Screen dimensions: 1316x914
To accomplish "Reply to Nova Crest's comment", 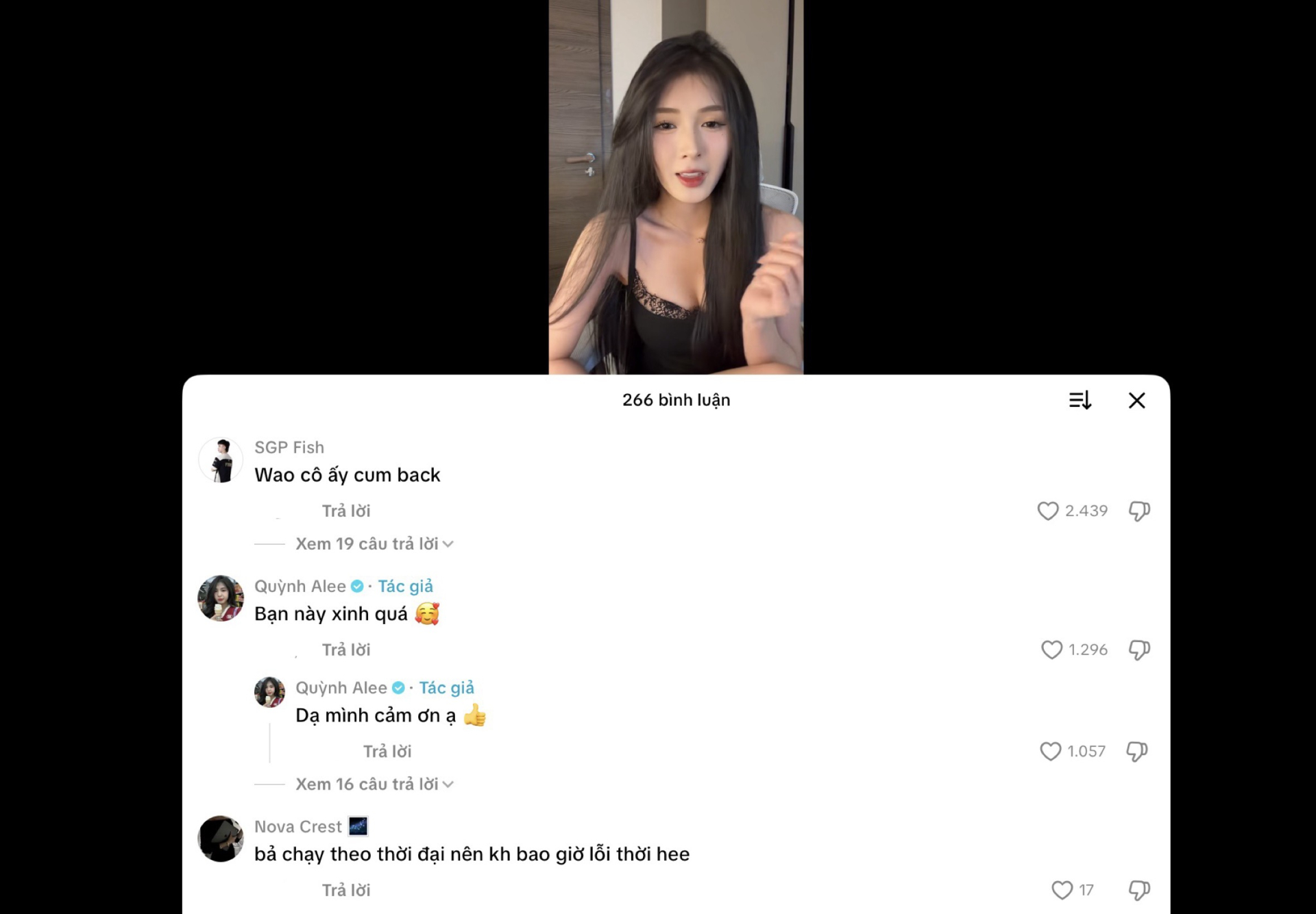I will tap(346, 890).
